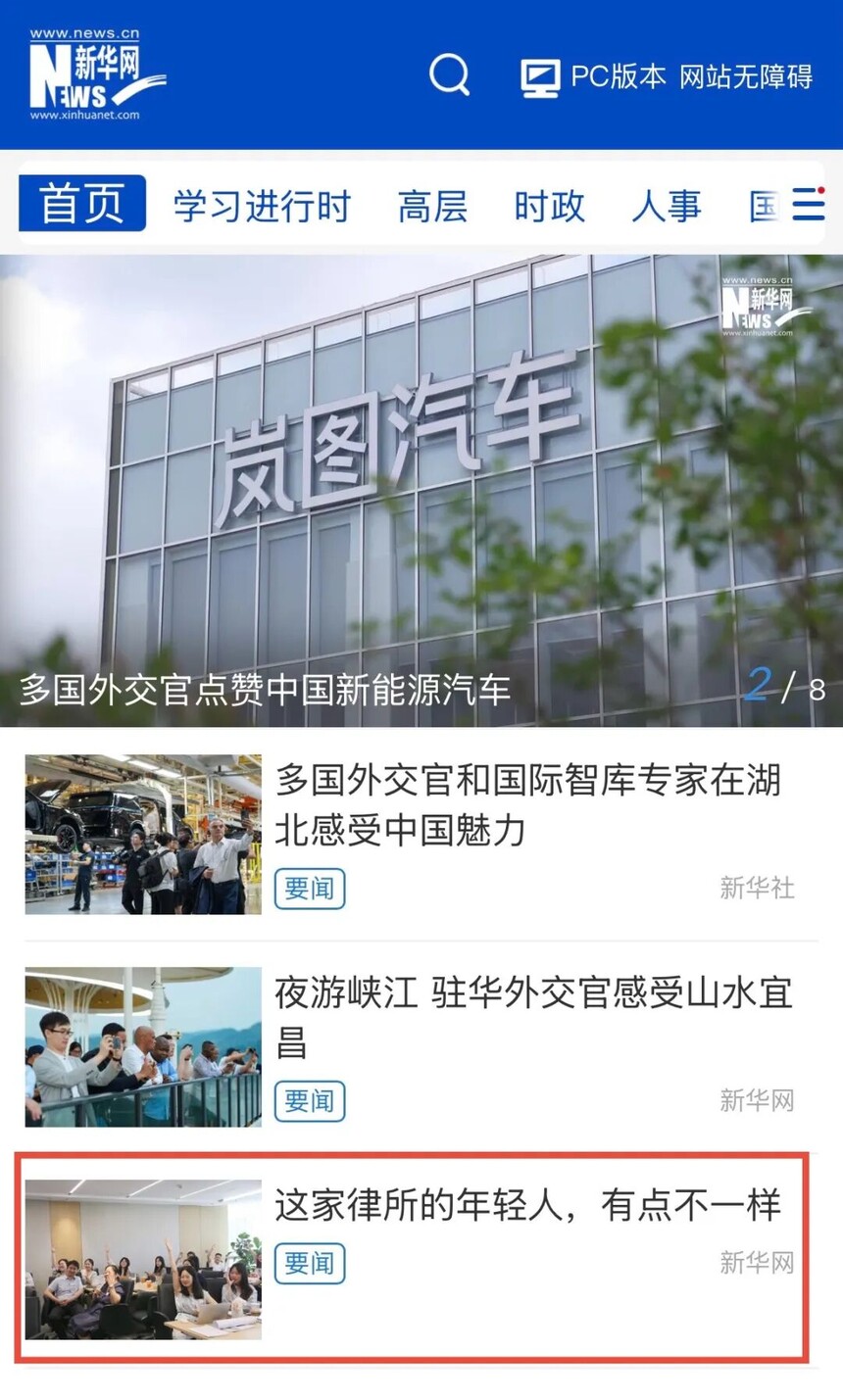The height and width of the screenshot is (1400, 843).
Task: Select the 首页 tab
Action: [82, 204]
